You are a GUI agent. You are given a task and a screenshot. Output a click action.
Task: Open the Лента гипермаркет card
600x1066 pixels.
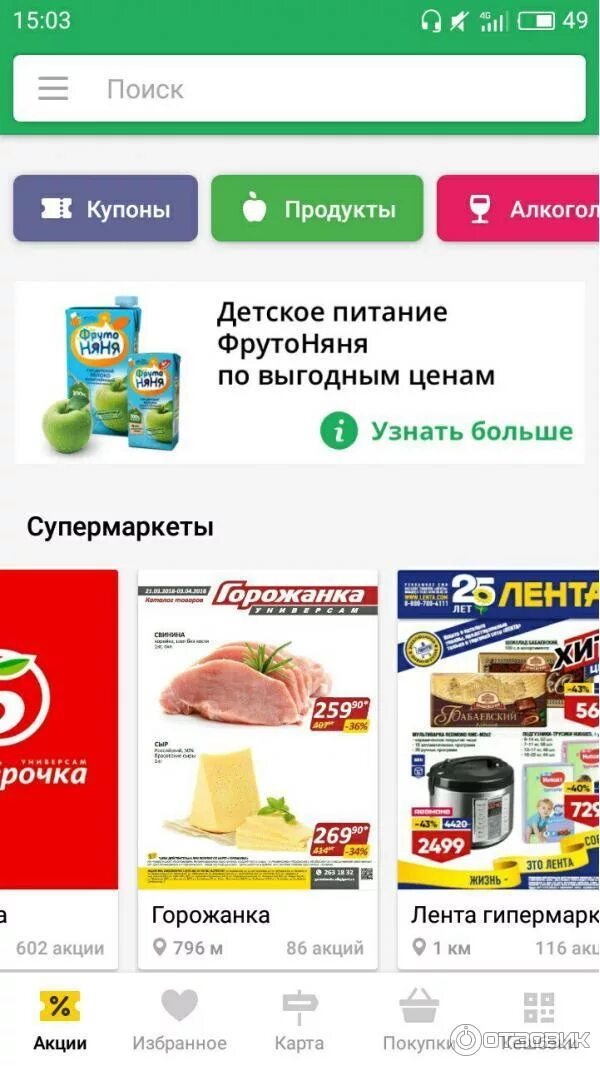499,770
